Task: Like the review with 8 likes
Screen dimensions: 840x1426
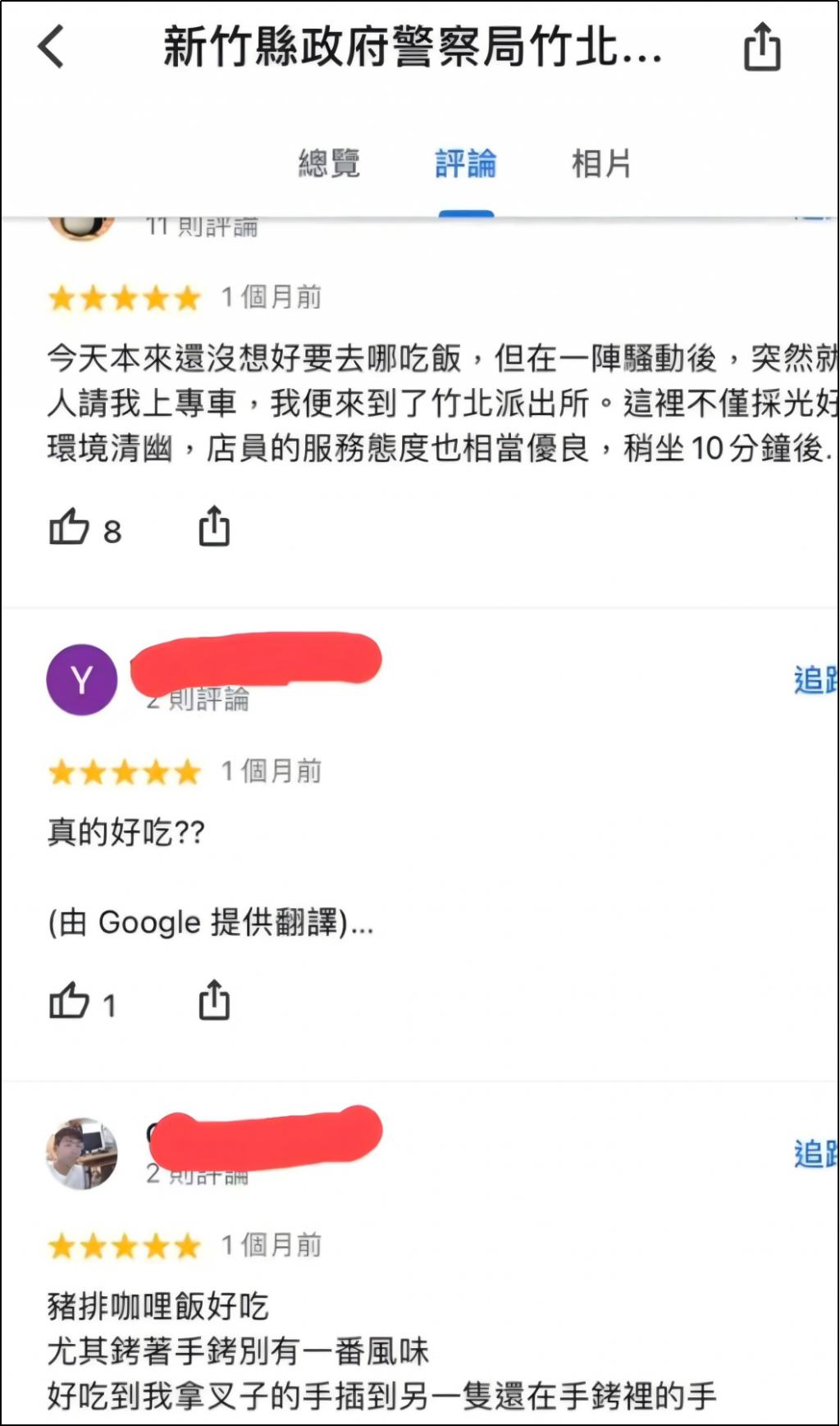Action: click(71, 528)
